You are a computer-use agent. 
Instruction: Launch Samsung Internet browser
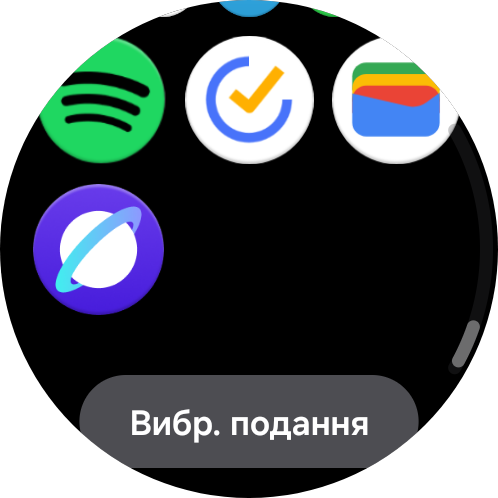point(99,249)
